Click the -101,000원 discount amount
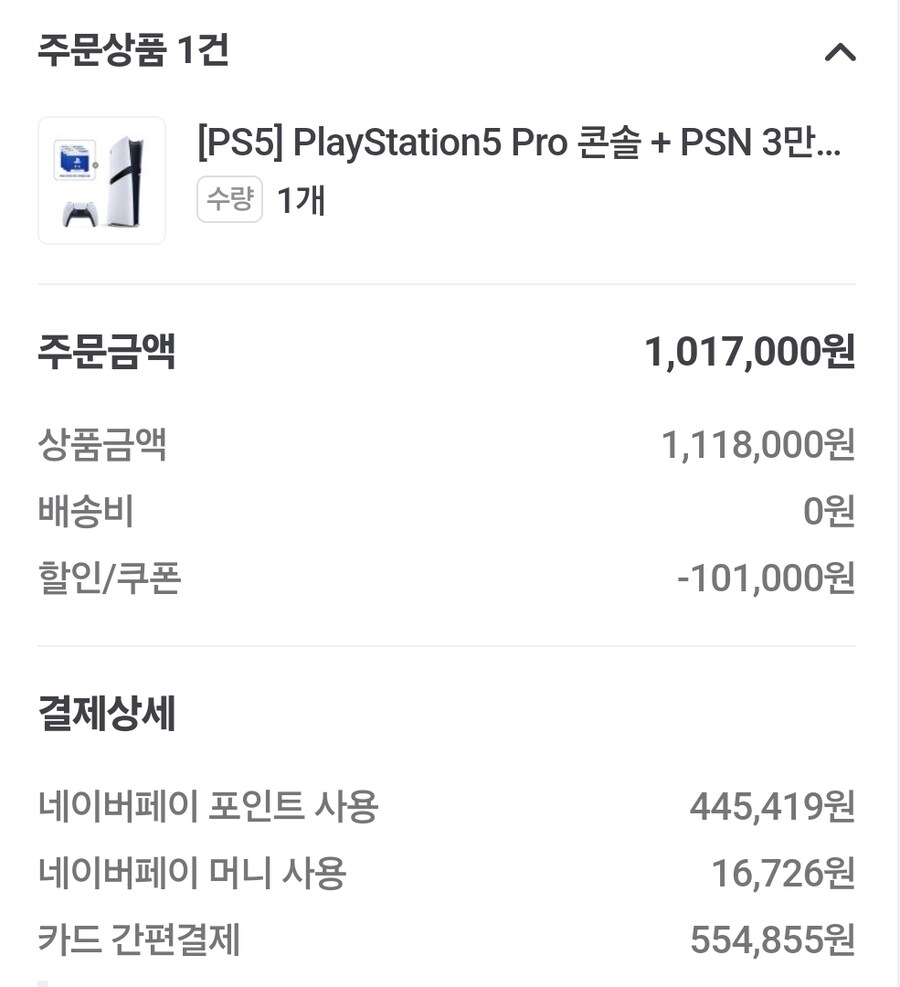Viewport: 900px width, 987px height. 771,577
